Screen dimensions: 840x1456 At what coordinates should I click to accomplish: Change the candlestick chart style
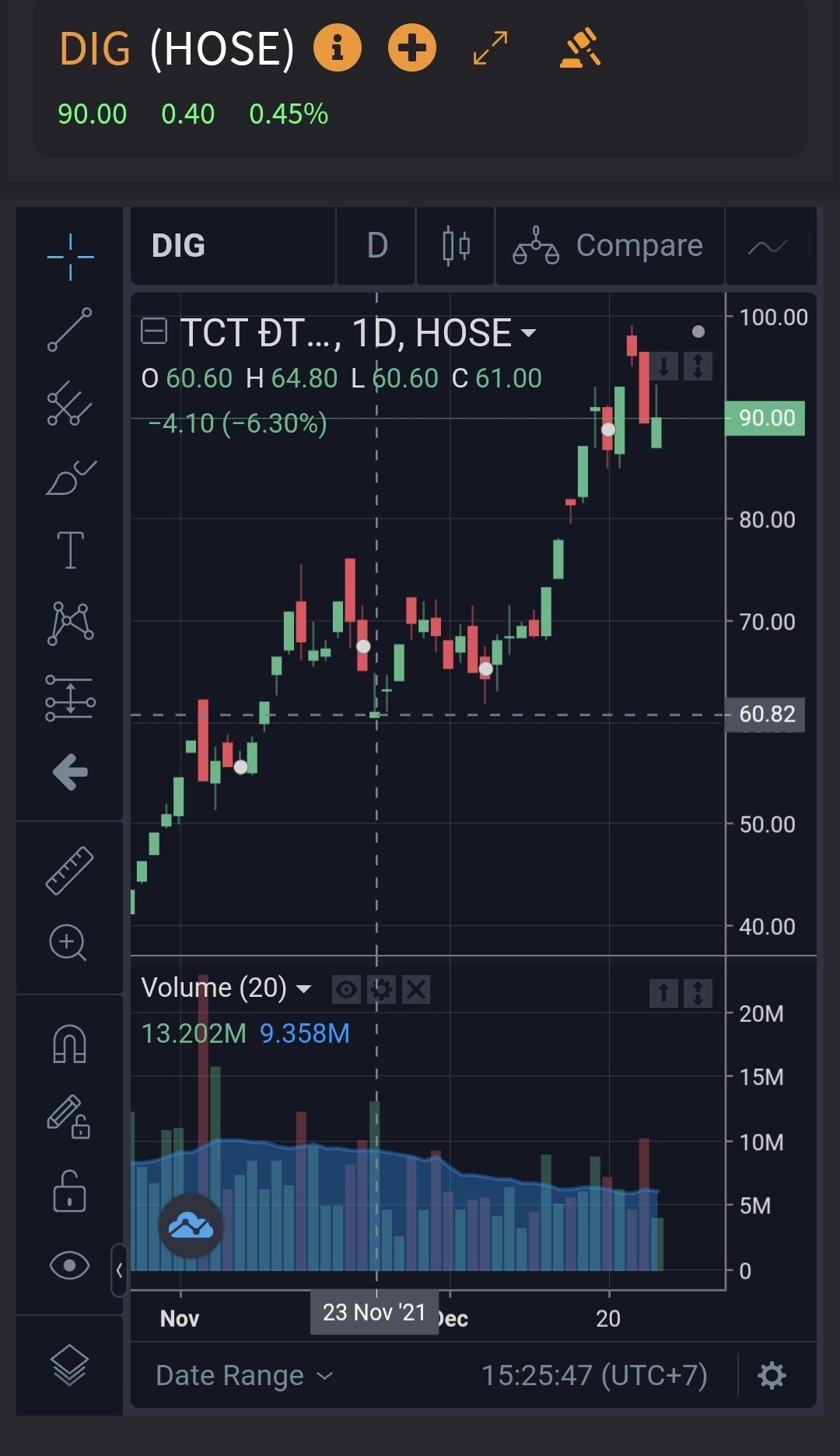click(x=456, y=246)
